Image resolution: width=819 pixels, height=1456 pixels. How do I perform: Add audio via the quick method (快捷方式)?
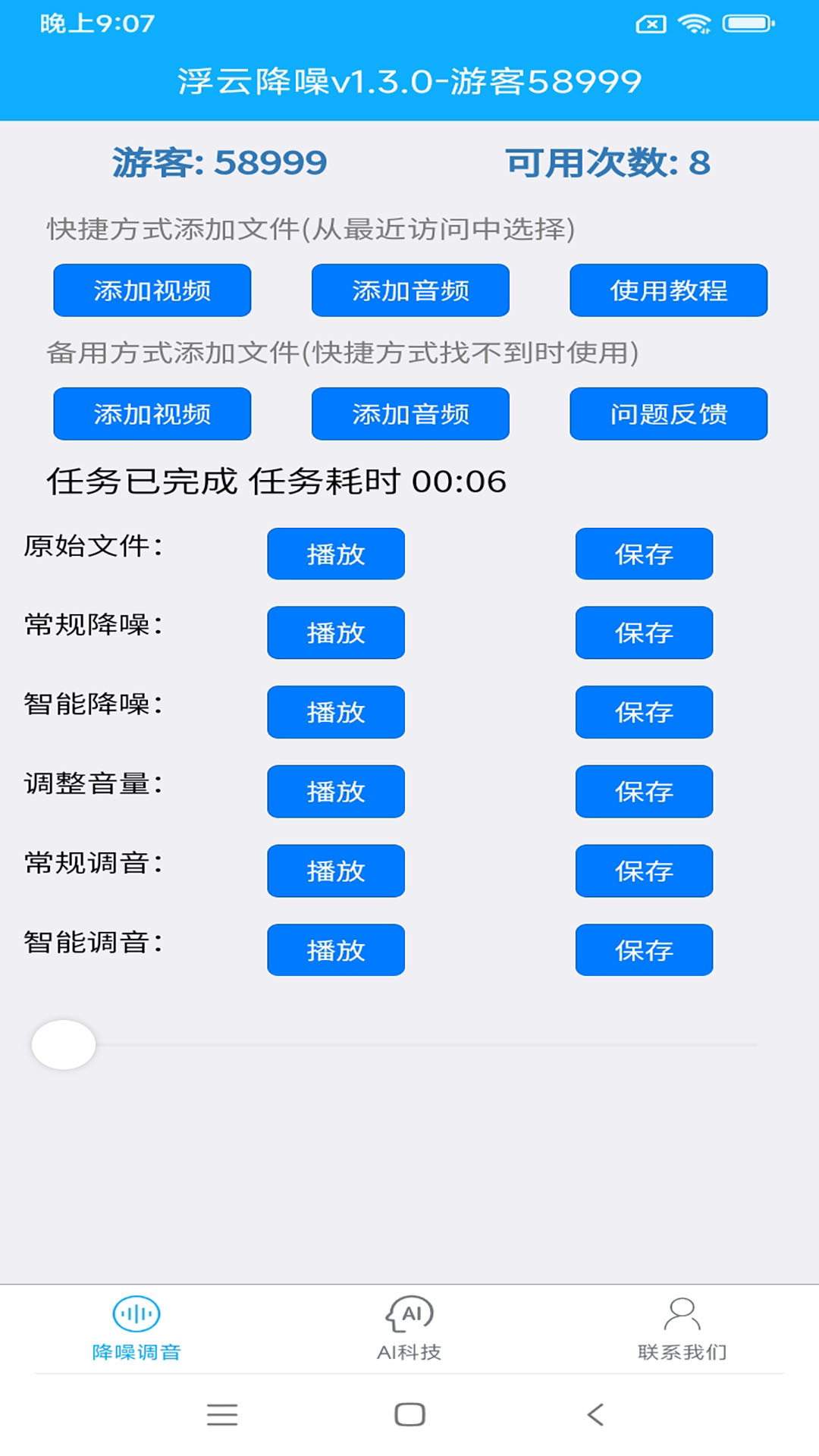(410, 290)
